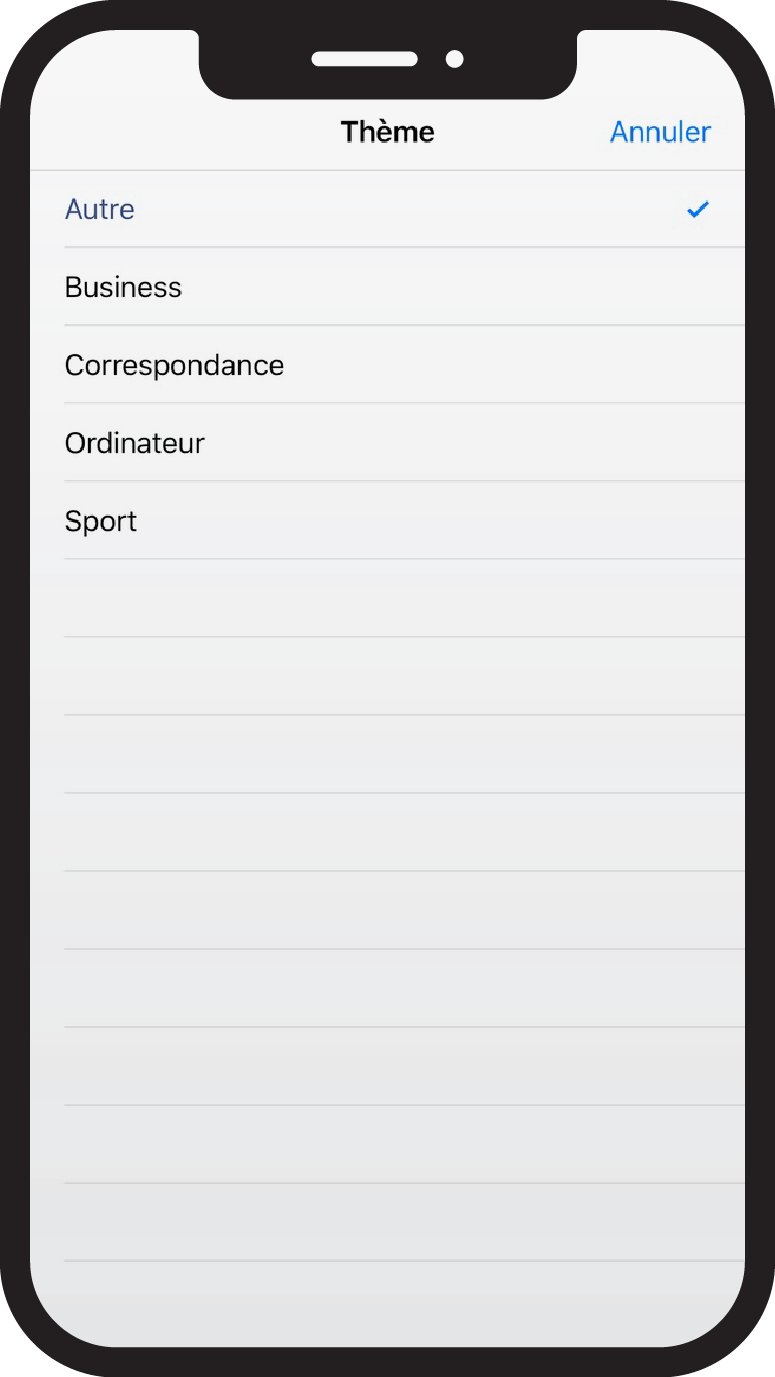This screenshot has height=1377, width=775.
Task: Tap Annuler to cancel theme selection
Action: 660,132
